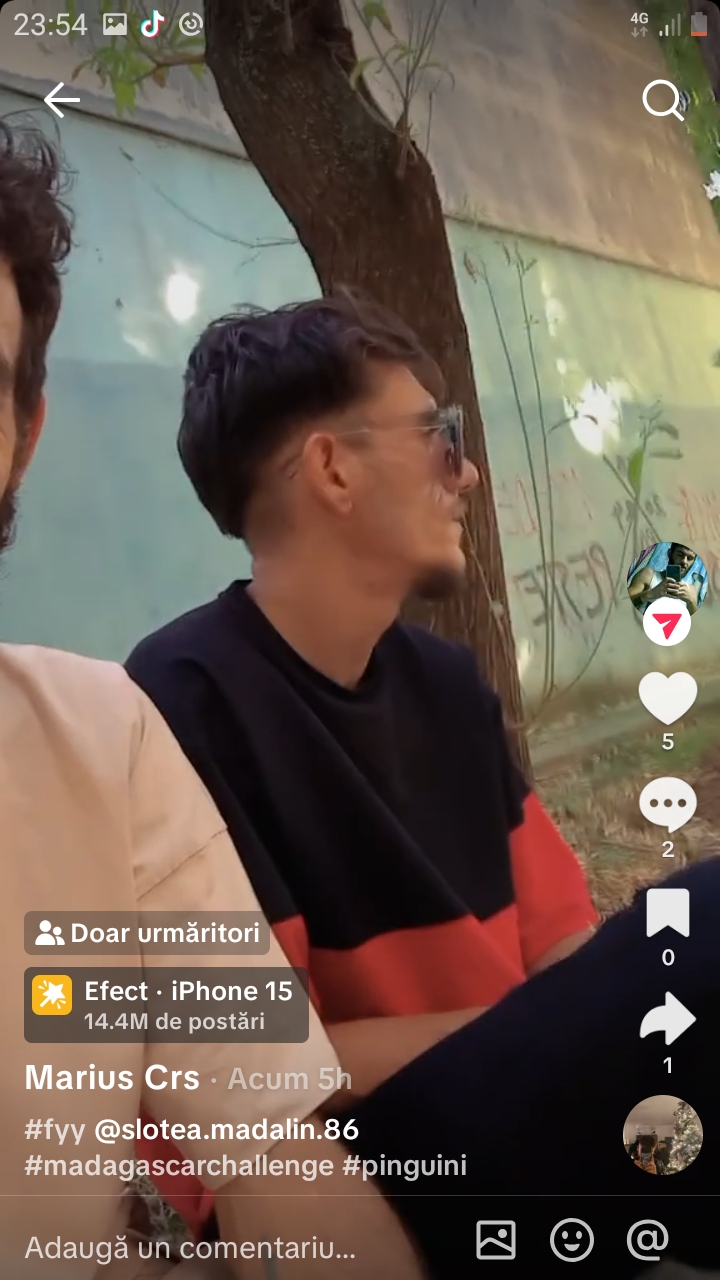The height and width of the screenshot is (1280, 720).
Task: Open the emoji picker for comments
Action: point(572,1241)
